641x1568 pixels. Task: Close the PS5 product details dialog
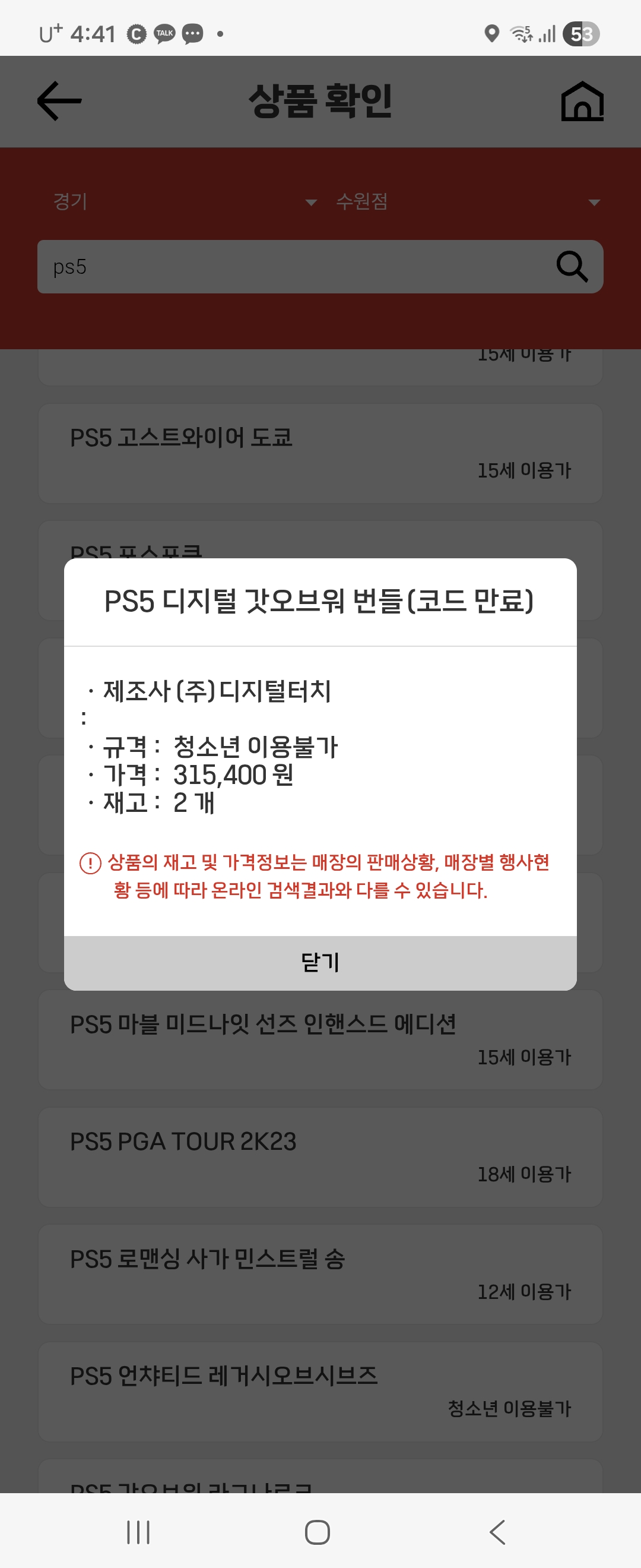click(320, 962)
